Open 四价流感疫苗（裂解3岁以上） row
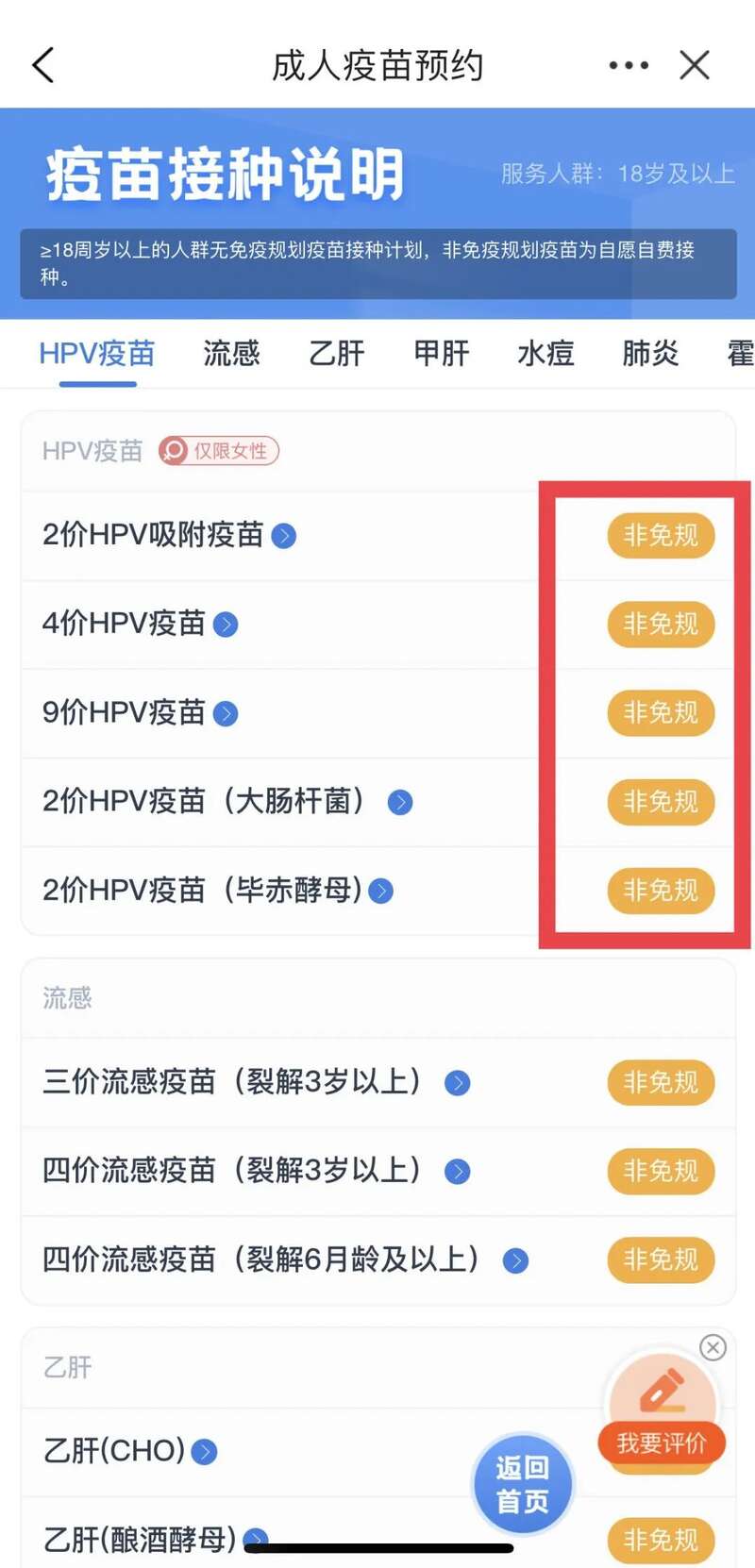This screenshot has width=755, height=1568. (x=255, y=1171)
